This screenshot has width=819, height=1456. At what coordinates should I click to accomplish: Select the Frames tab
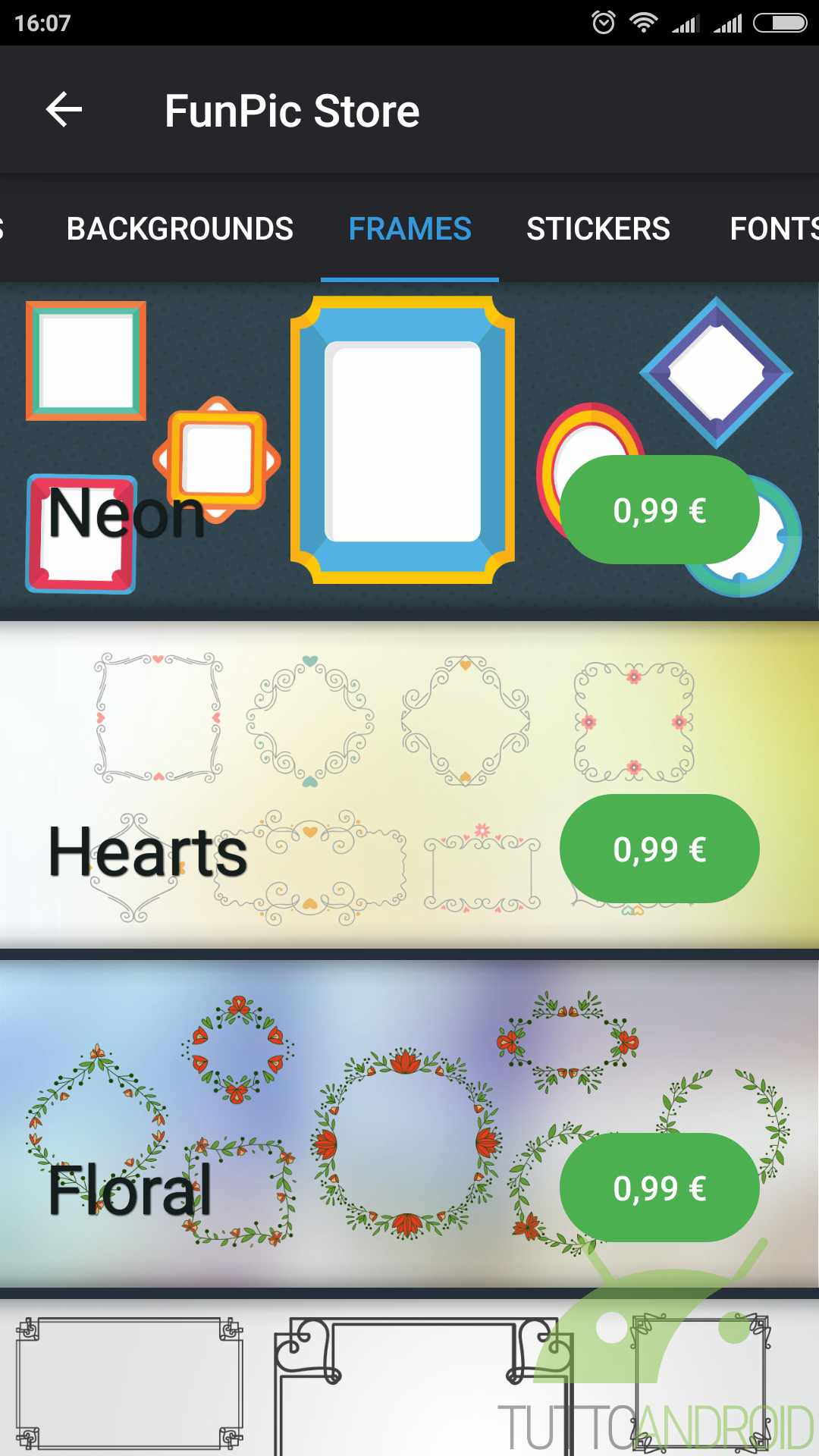[x=409, y=229]
